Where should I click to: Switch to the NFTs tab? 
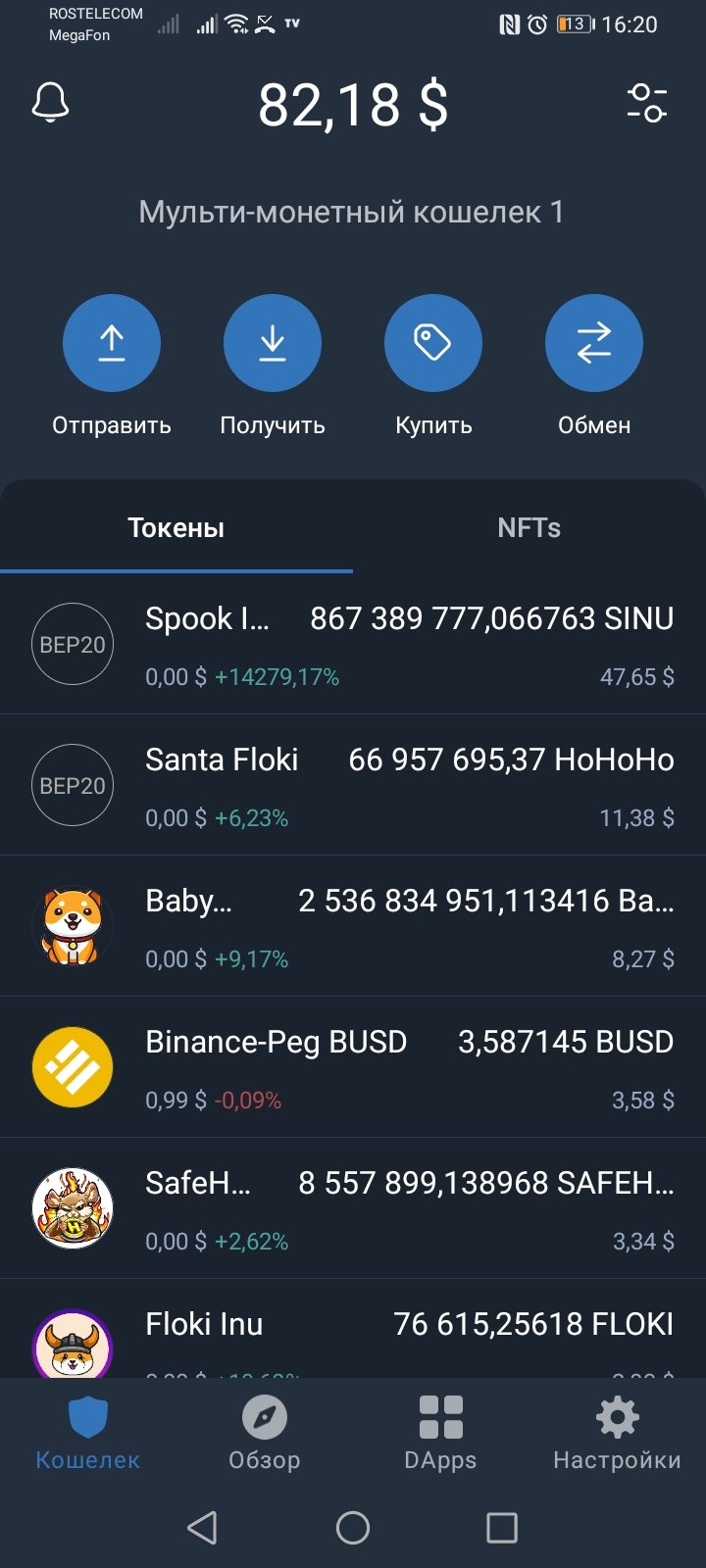tap(529, 527)
